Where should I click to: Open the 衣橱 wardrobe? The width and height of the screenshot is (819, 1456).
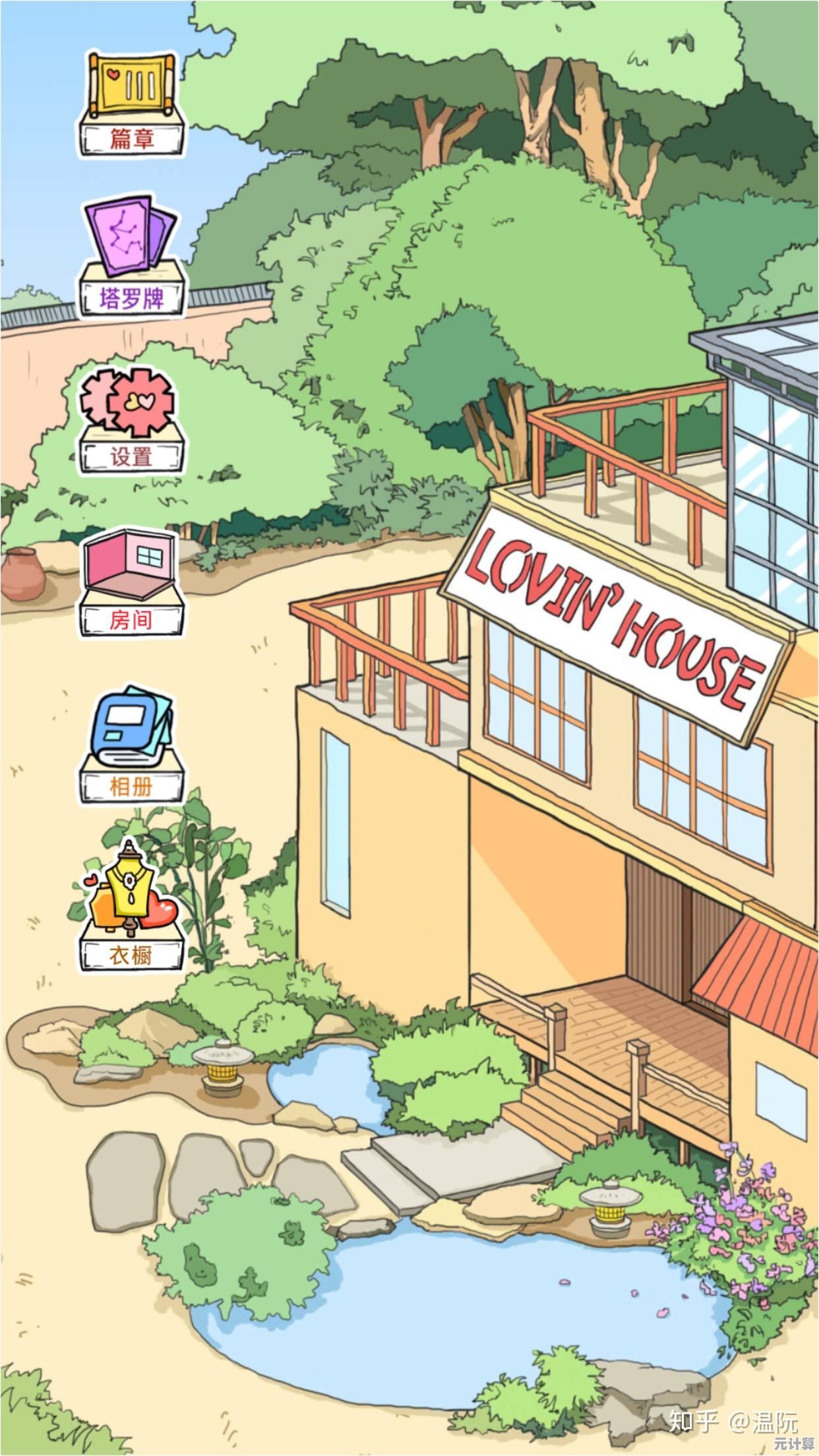[131, 910]
